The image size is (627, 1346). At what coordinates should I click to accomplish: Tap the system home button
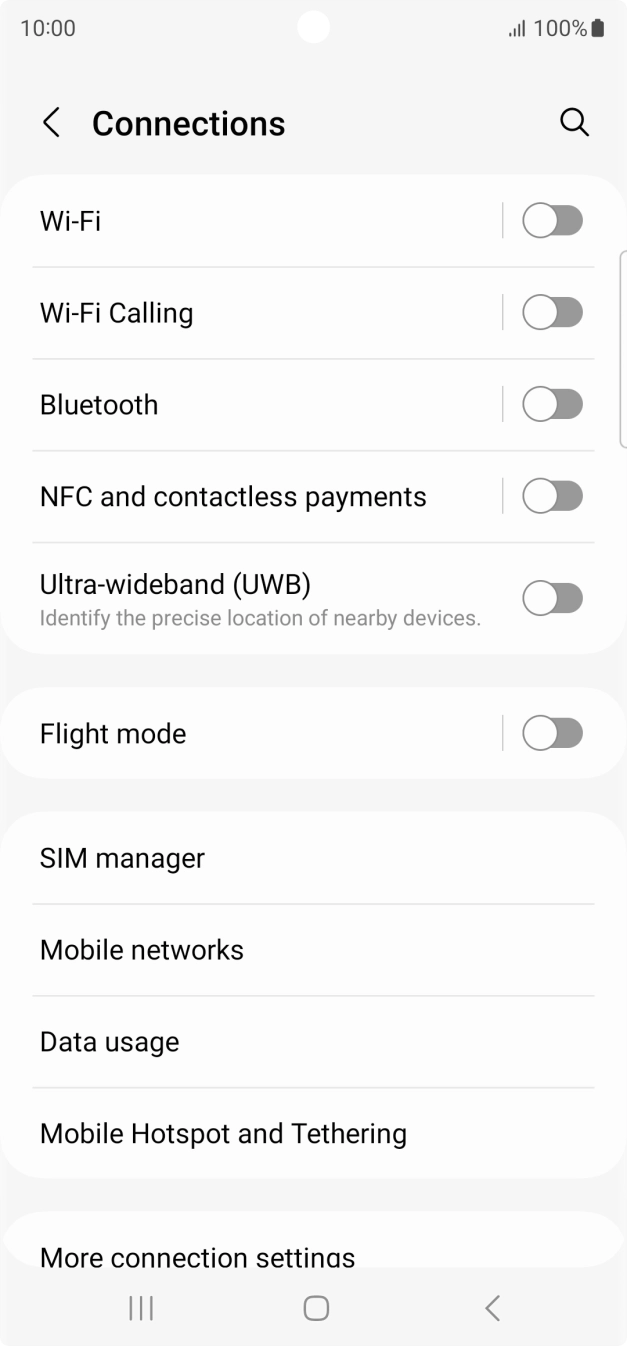tap(316, 1308)
